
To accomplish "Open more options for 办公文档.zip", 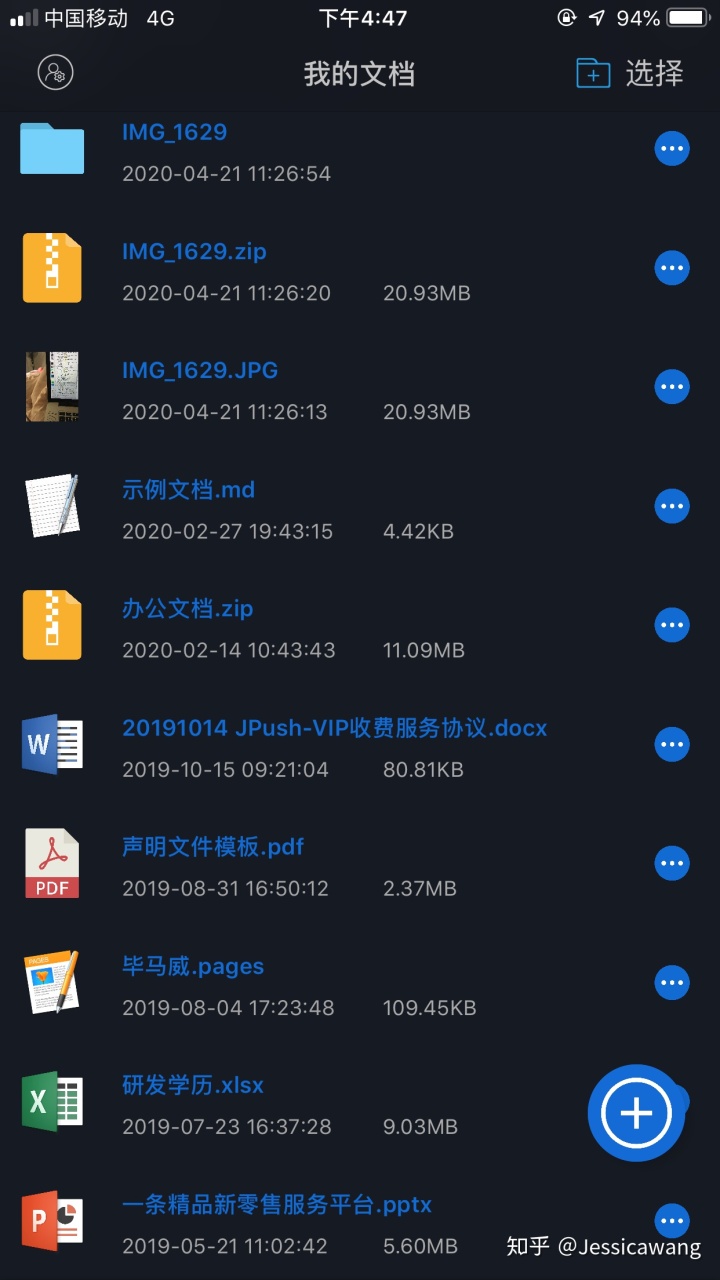I will (x=672, y=625).
